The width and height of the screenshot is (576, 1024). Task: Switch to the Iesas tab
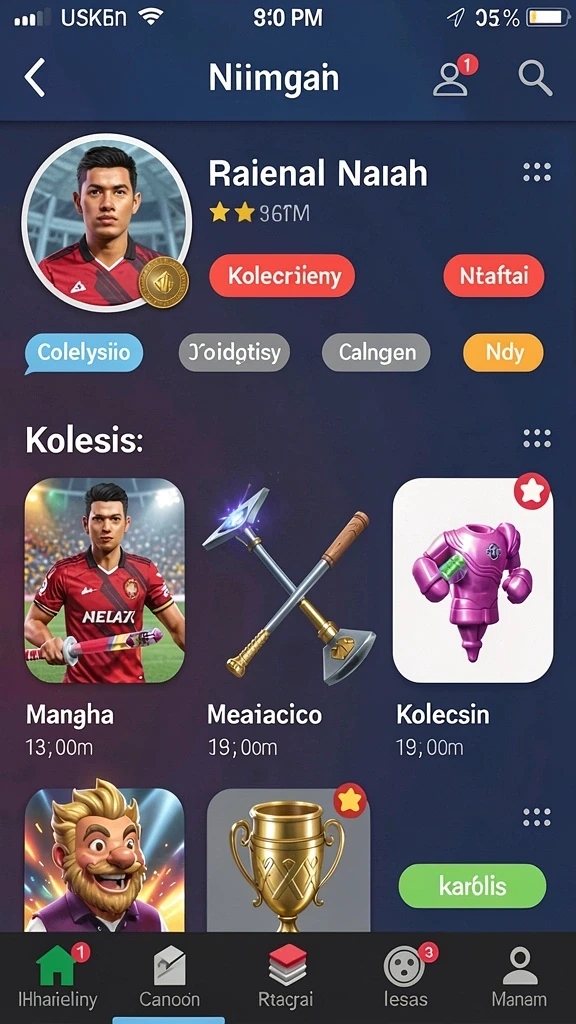click(406, 978)
